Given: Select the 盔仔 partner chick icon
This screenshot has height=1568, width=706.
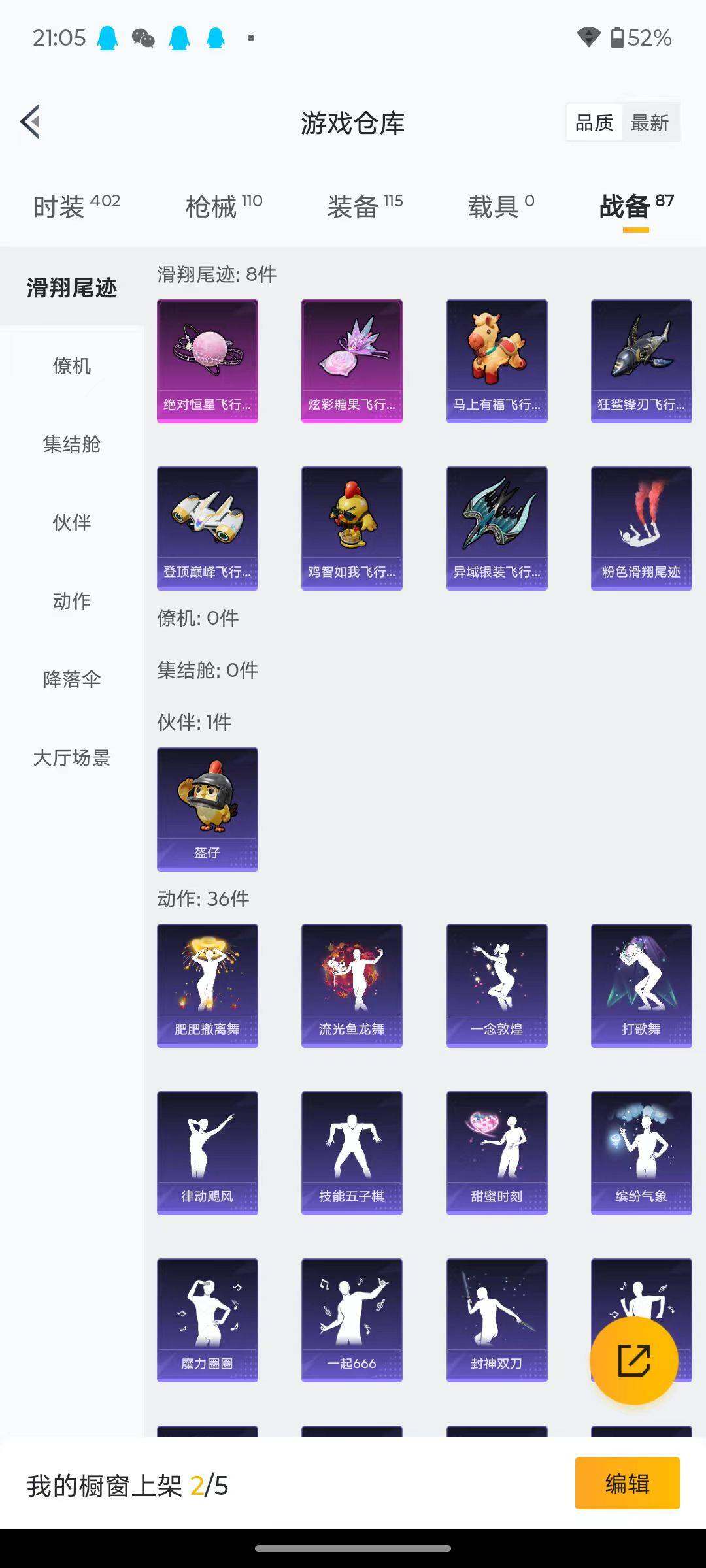Looking at the screenshot, I should 207,809.
